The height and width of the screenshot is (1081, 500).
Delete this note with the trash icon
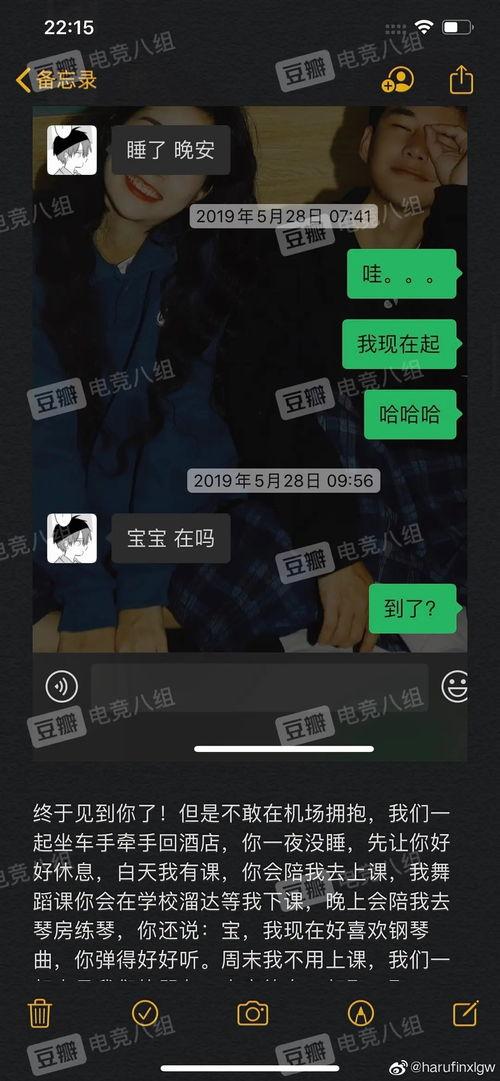40,1013
